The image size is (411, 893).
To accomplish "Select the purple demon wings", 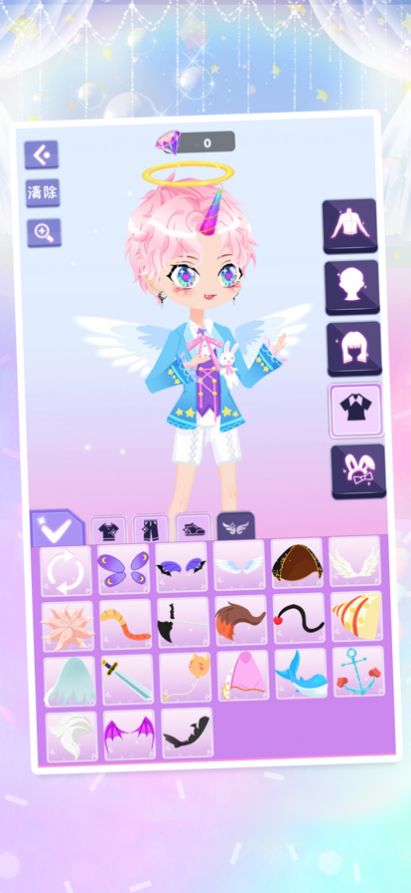I will pyautogui.click(x=129, y=734).
